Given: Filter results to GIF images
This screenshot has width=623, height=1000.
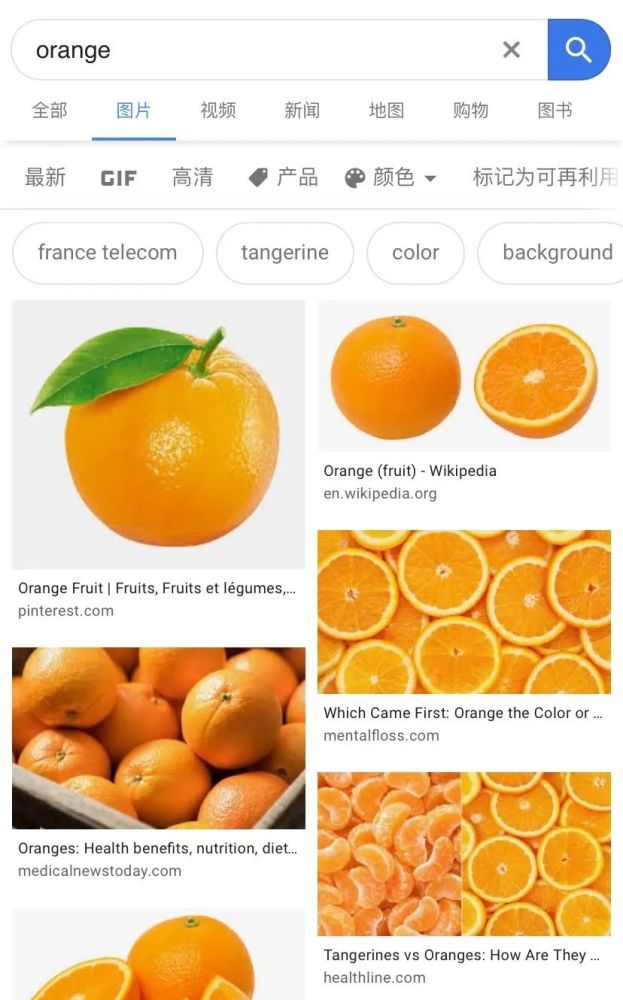Looking at the screenshot, I should [119, 178].
